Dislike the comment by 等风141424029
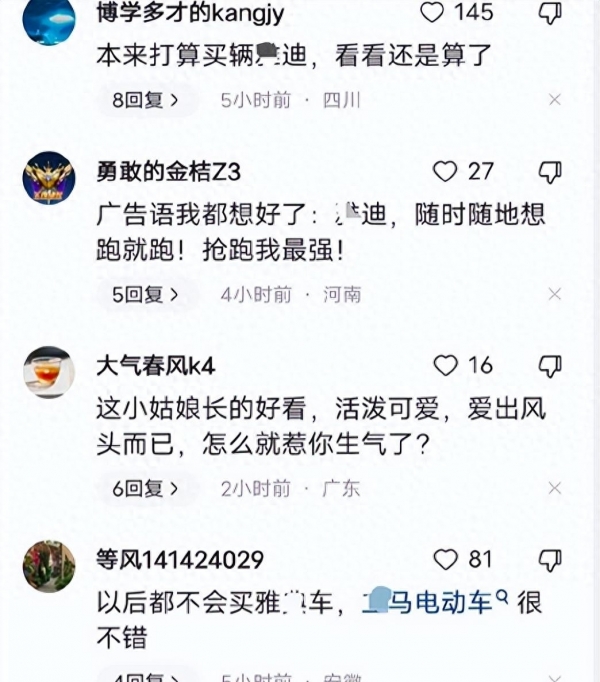Image resolution: width=600 pixels, height=682 pixels. click(x=550, y=559)
